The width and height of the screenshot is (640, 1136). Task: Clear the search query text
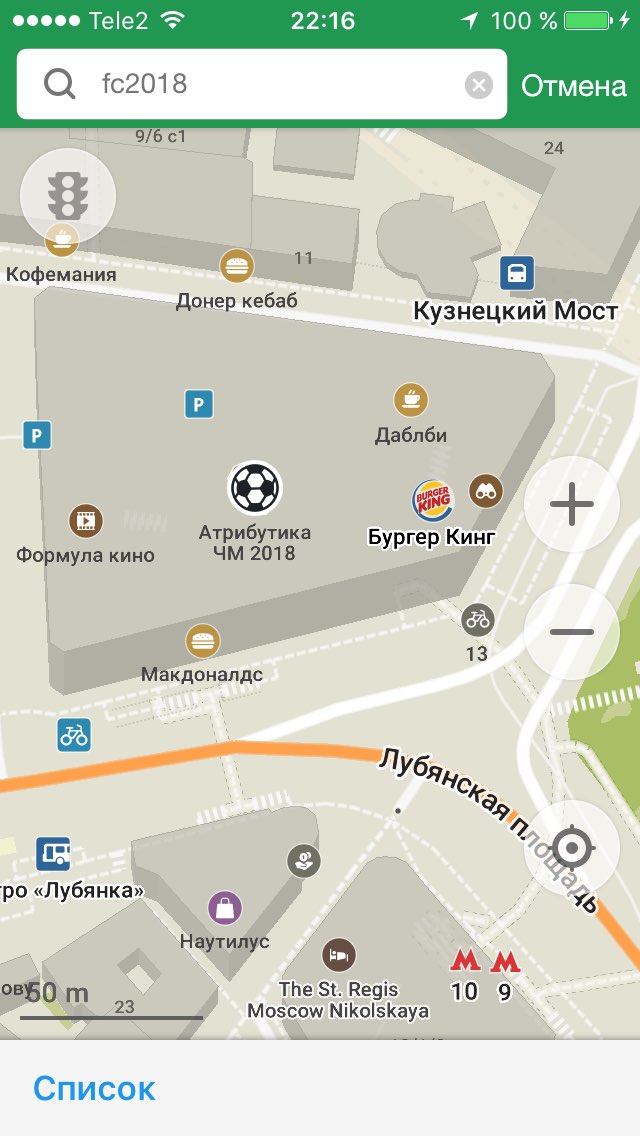tap(478, 85)
